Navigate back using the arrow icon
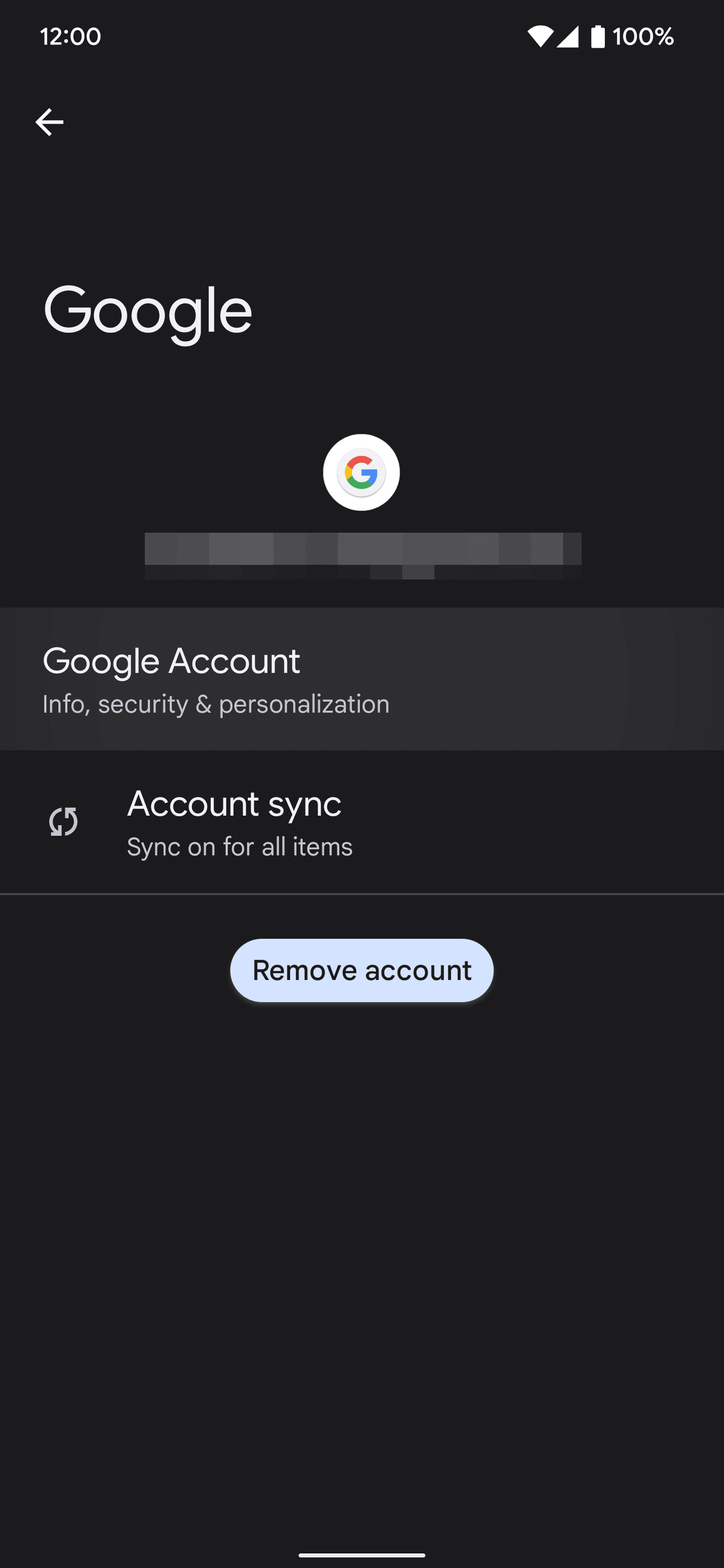 click(50, 121)
